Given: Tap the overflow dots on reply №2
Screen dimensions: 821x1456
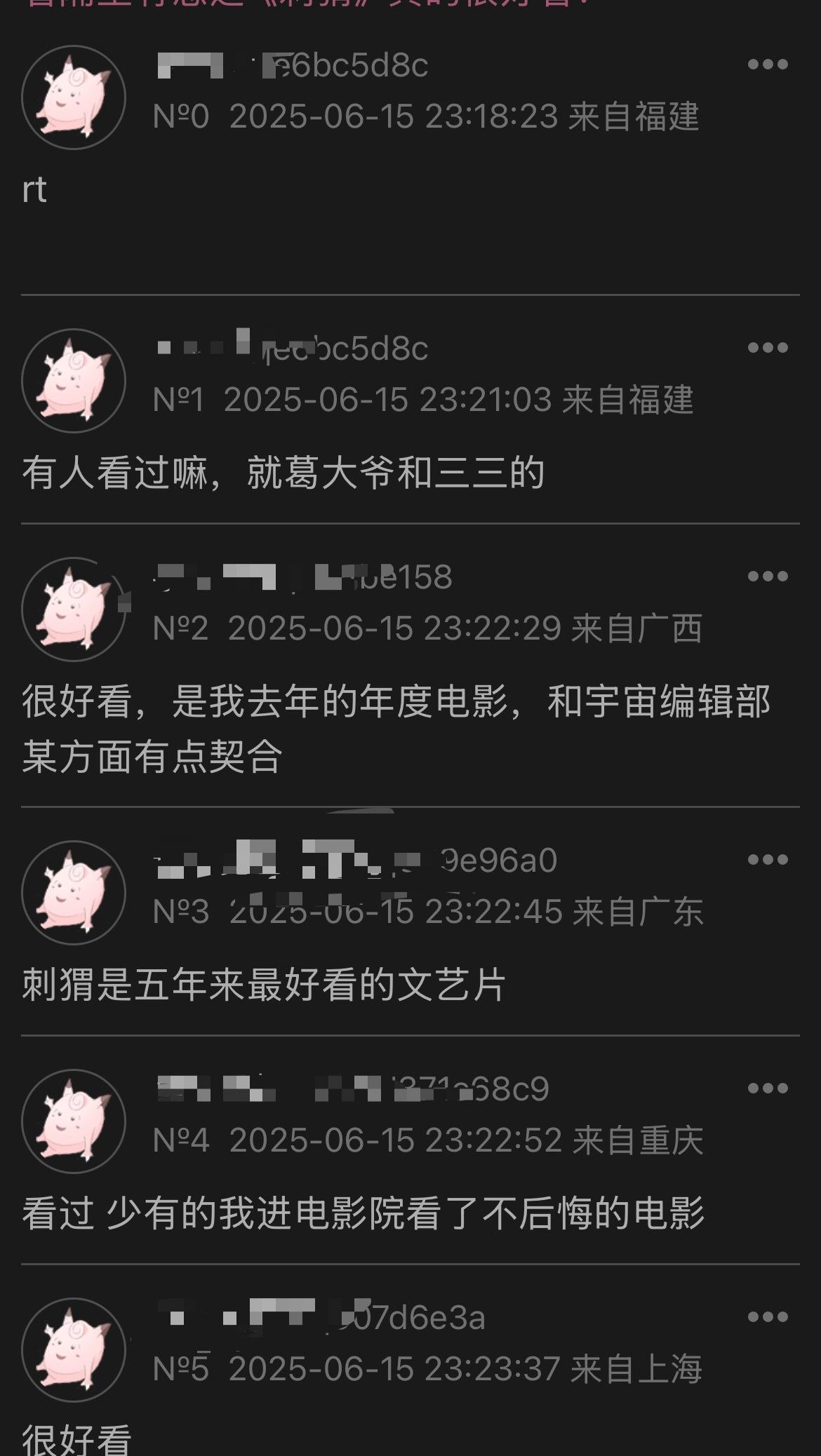Looking at the screenshot, I should point(768,577).
